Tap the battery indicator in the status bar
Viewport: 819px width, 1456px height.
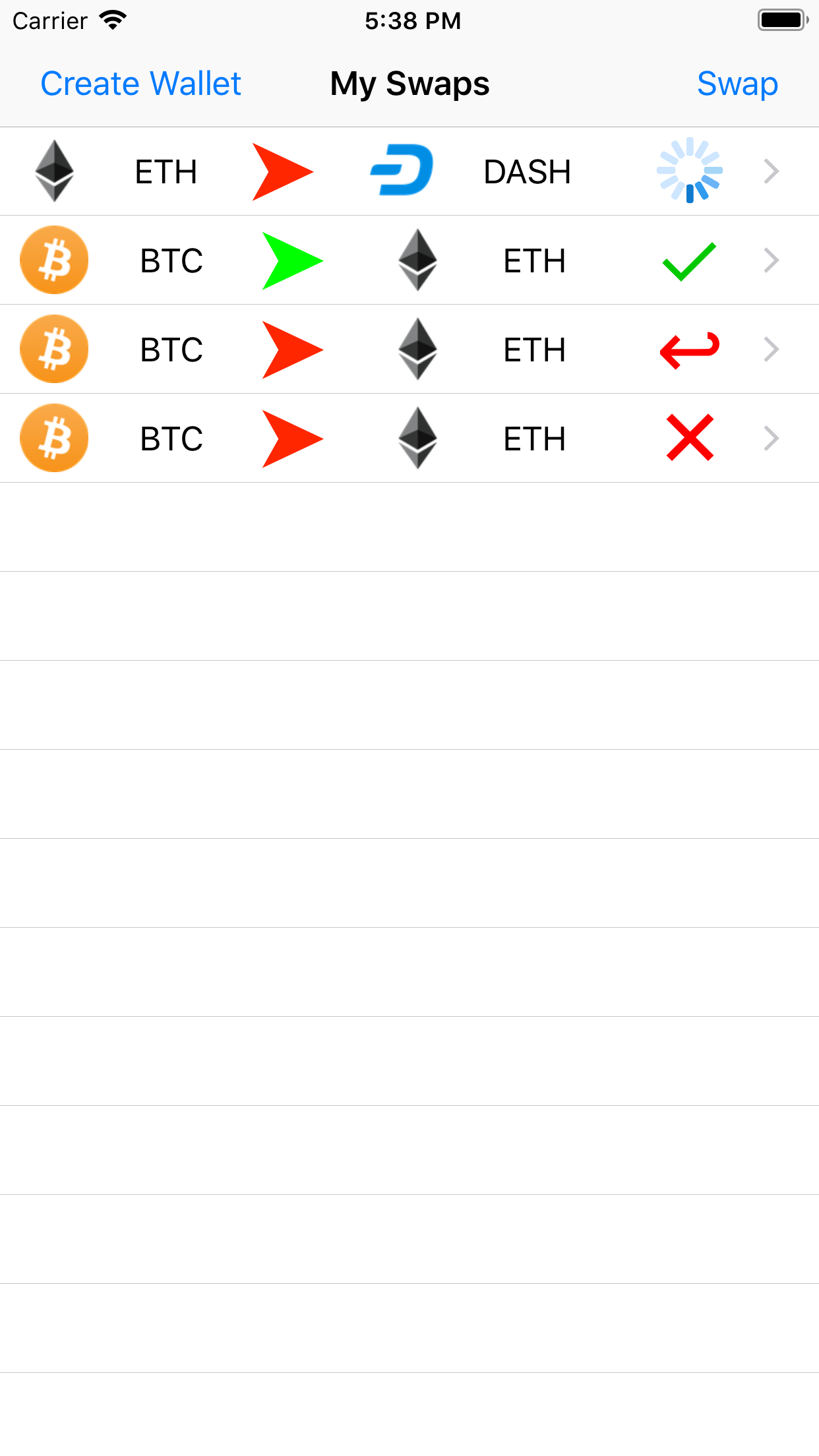pos(782,20)
